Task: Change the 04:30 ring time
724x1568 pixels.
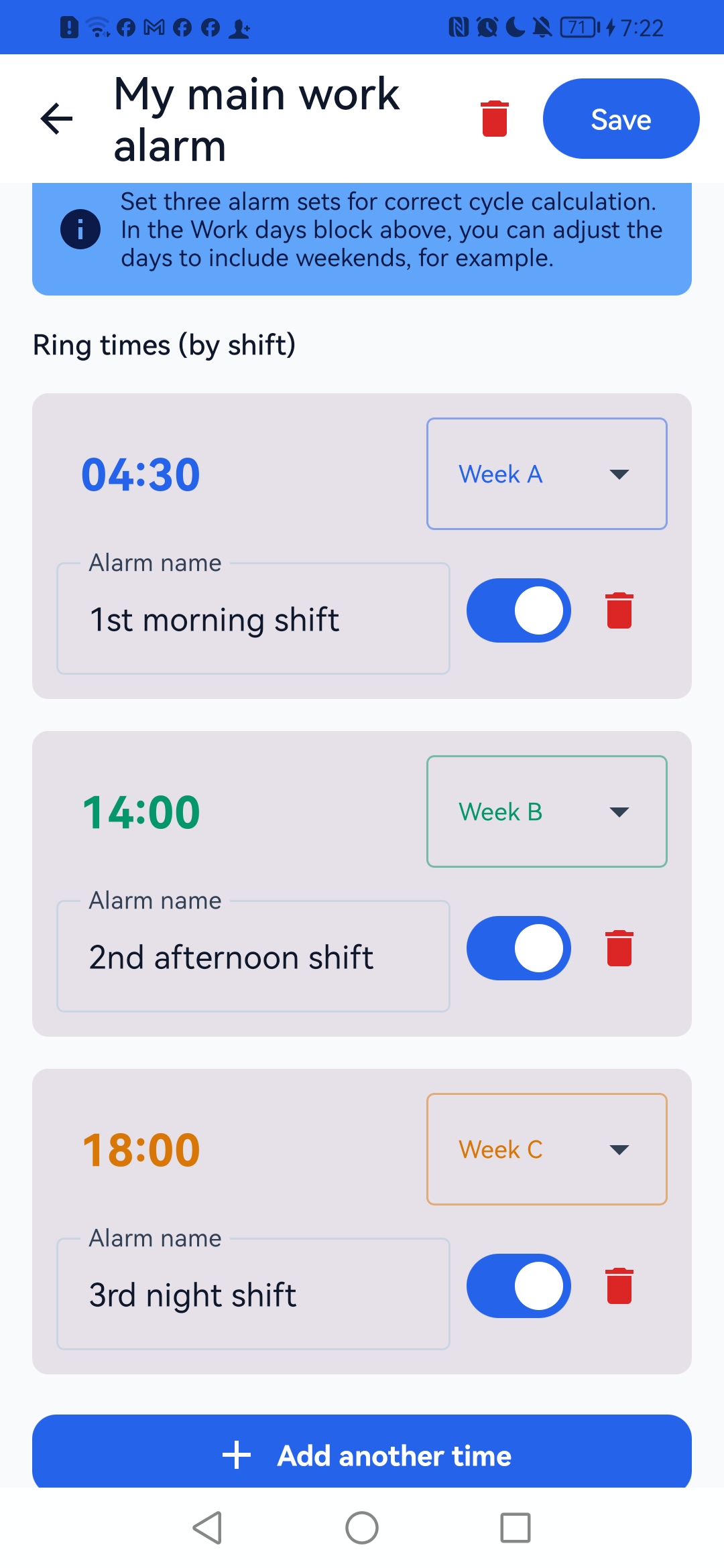Action: point(141,474)
